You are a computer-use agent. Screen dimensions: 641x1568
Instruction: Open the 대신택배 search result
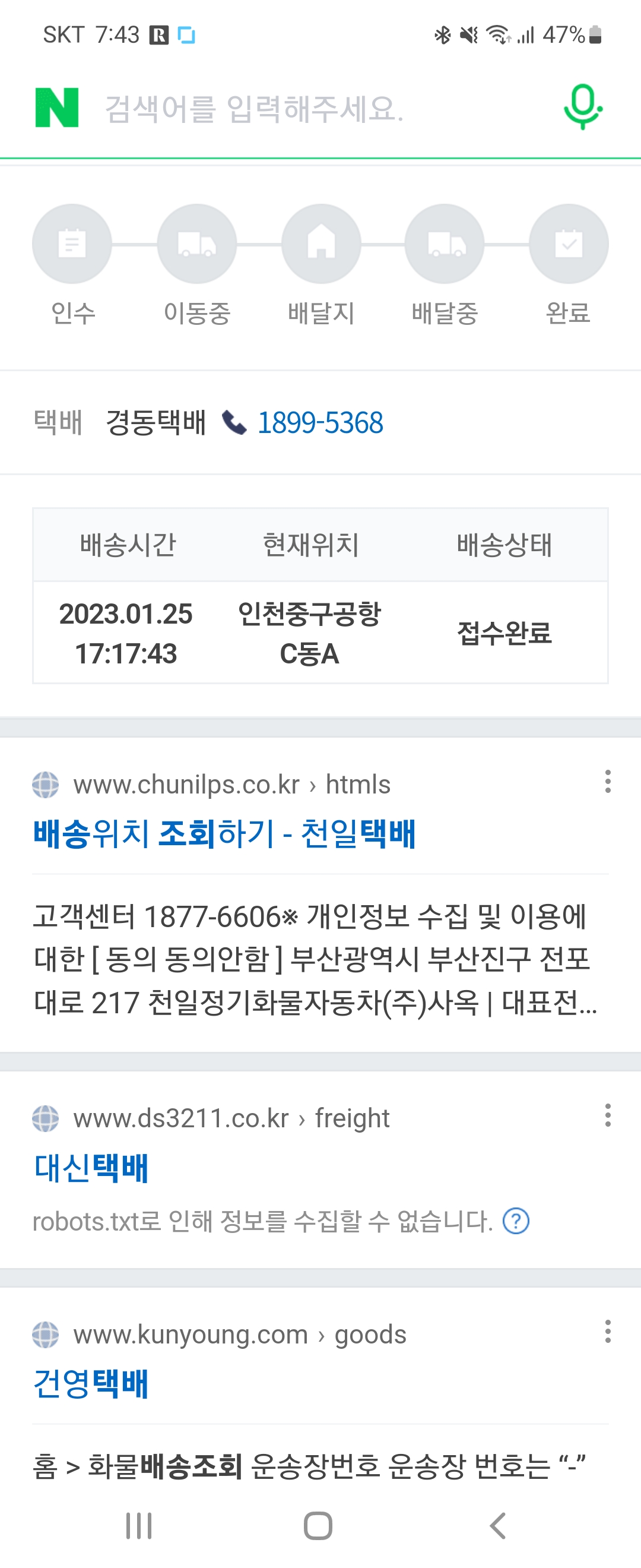[91, 1168]
